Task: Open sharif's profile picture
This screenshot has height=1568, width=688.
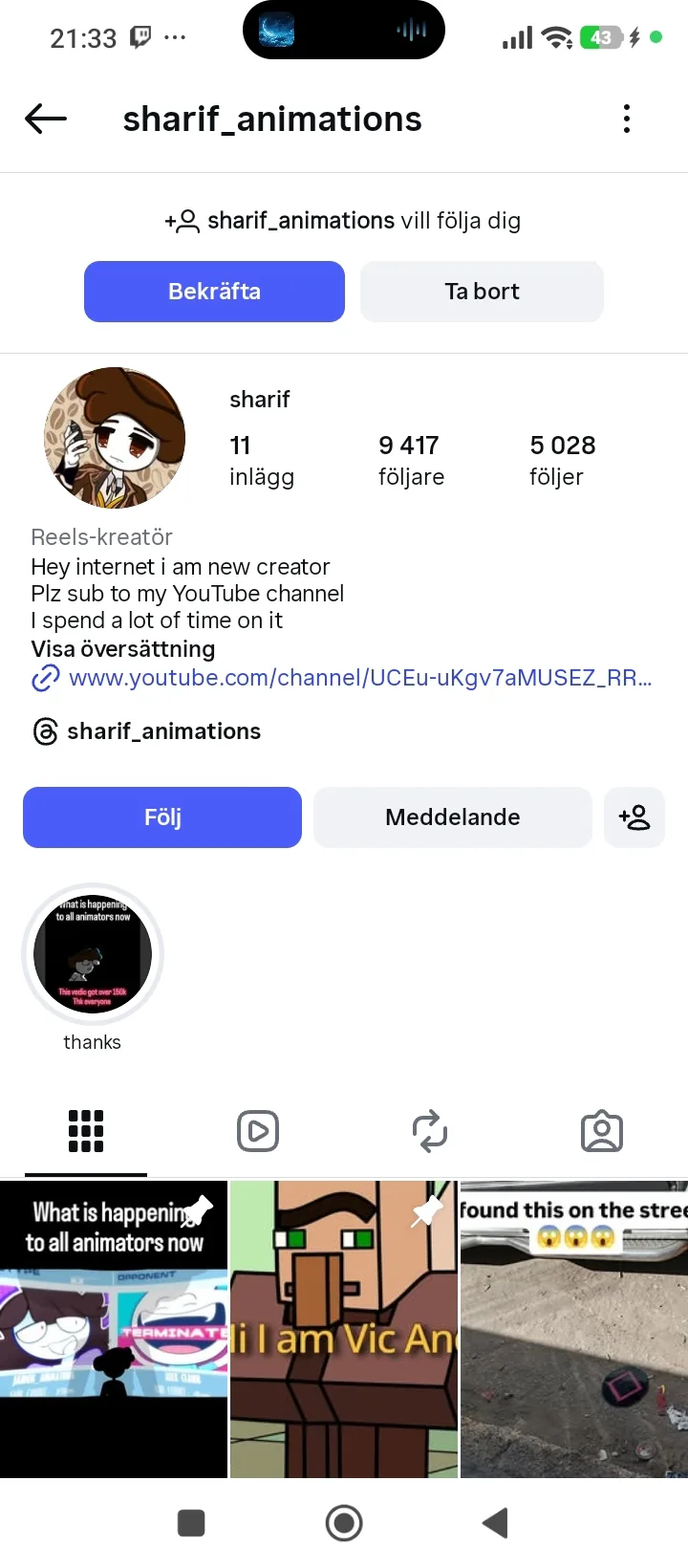Action: point(115,438)
